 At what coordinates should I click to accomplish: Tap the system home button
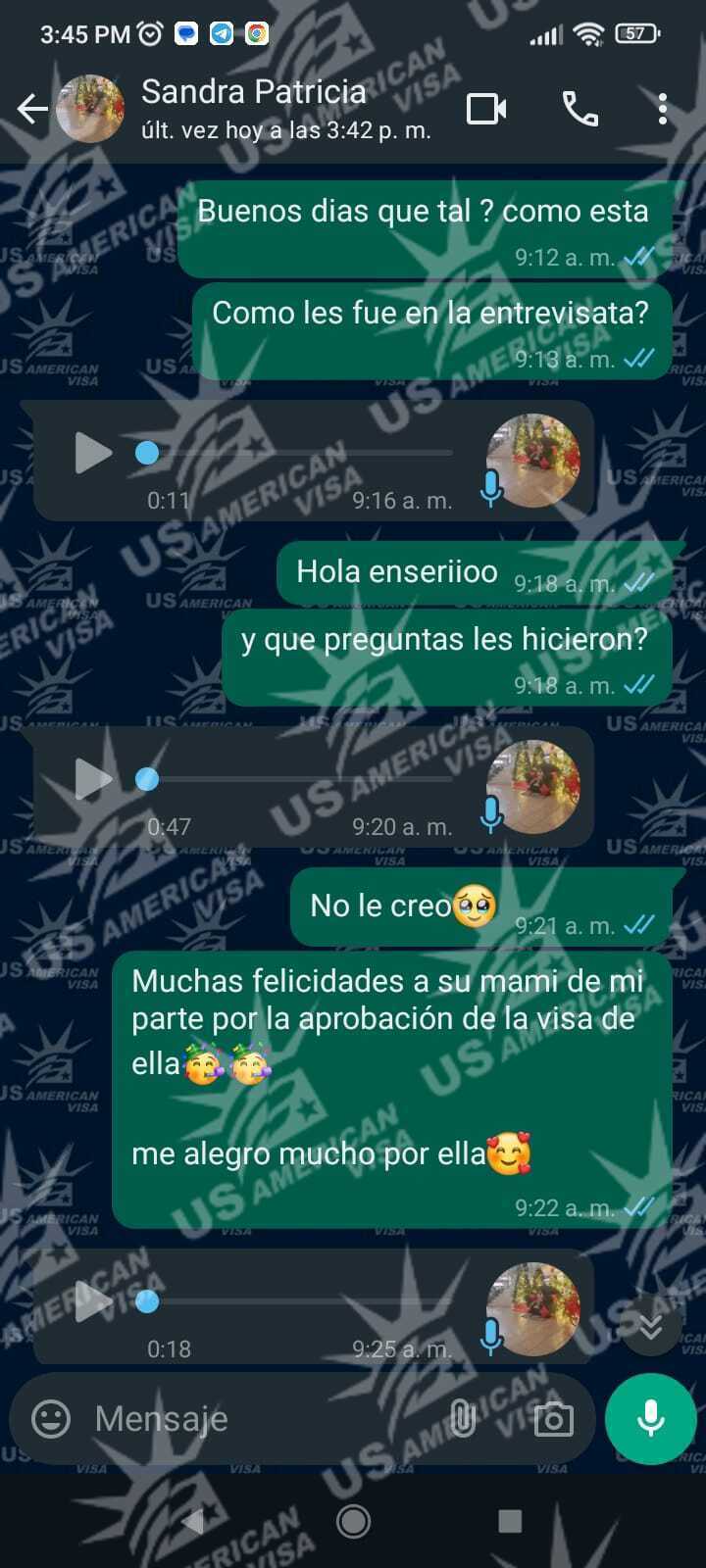(x=353, y=1521)
